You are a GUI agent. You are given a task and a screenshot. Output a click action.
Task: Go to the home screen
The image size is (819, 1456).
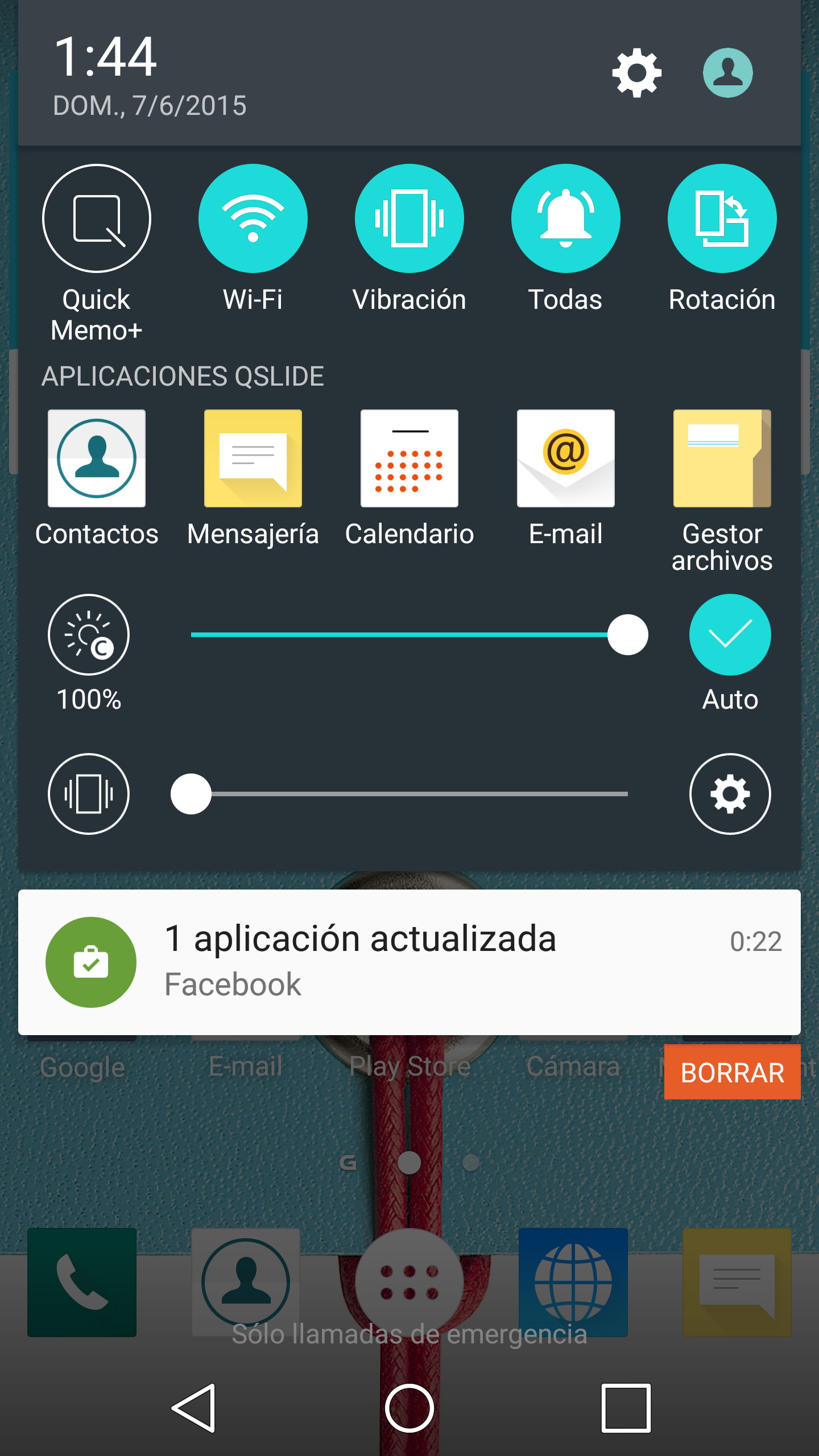tap(409, 1408)
